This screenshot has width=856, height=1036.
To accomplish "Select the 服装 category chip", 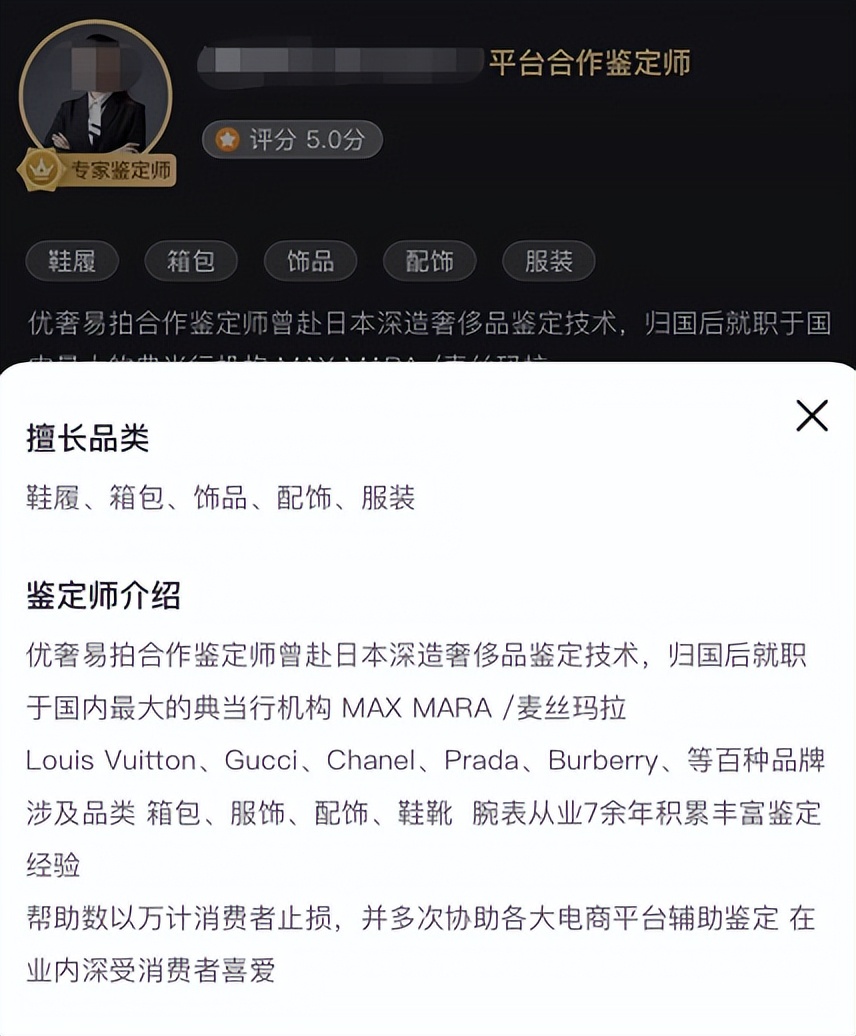I will (547, 261).
